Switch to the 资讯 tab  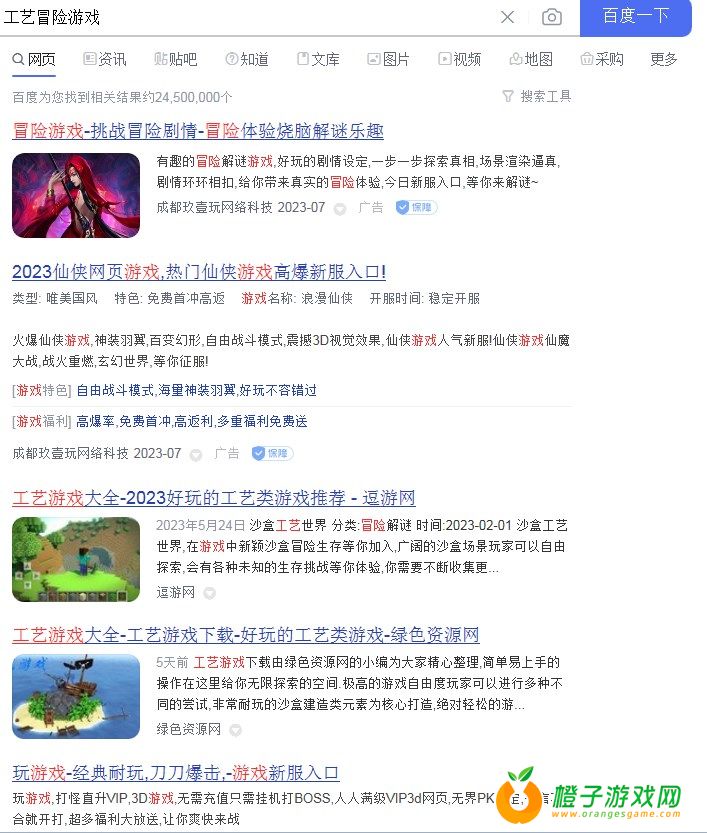pyautogui.click(x=105, y=59)
